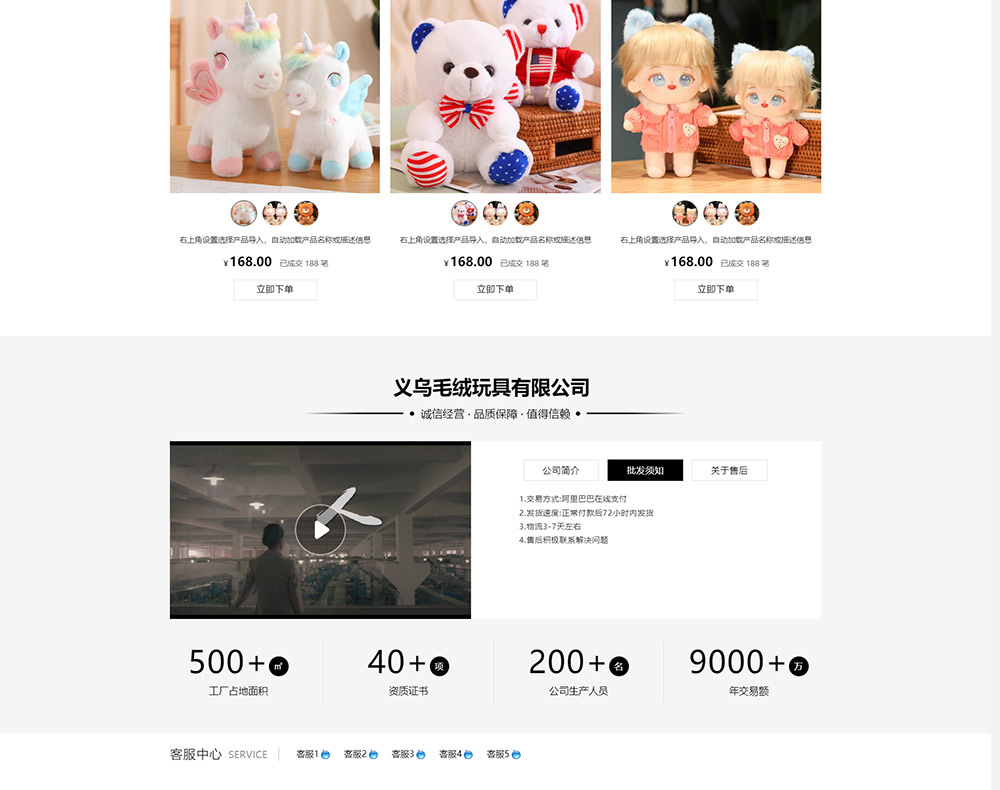Open the blonde doll product image
Screen dimensions: 1000x790
point(715,95)
